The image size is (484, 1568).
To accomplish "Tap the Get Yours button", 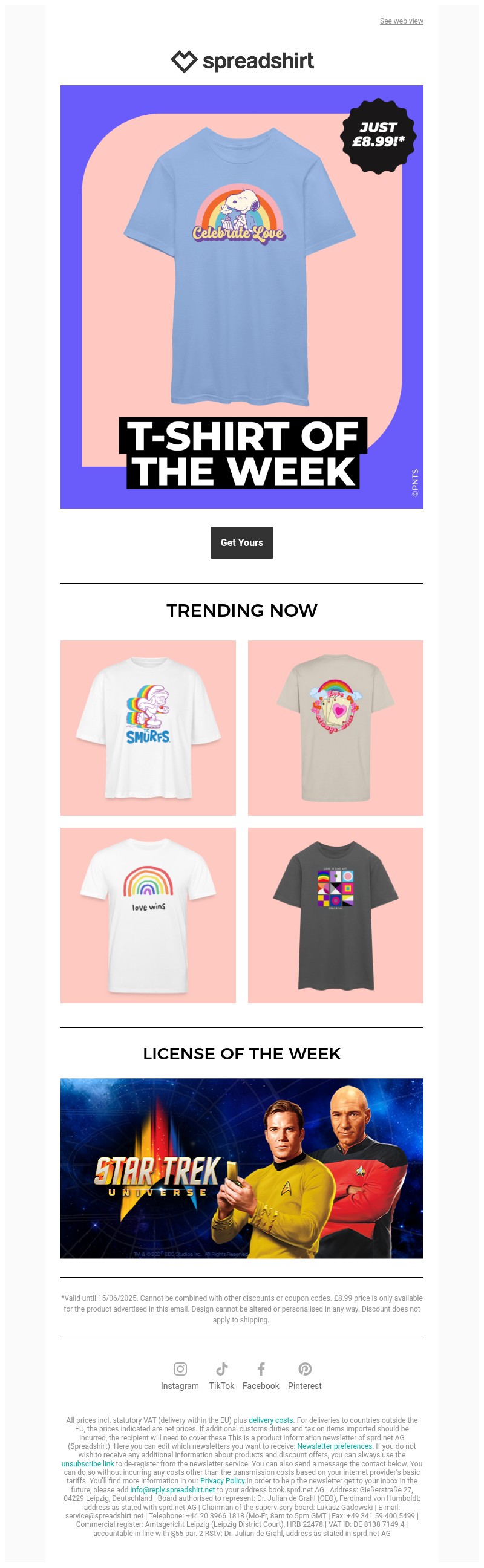I will (x=241, y=542).
